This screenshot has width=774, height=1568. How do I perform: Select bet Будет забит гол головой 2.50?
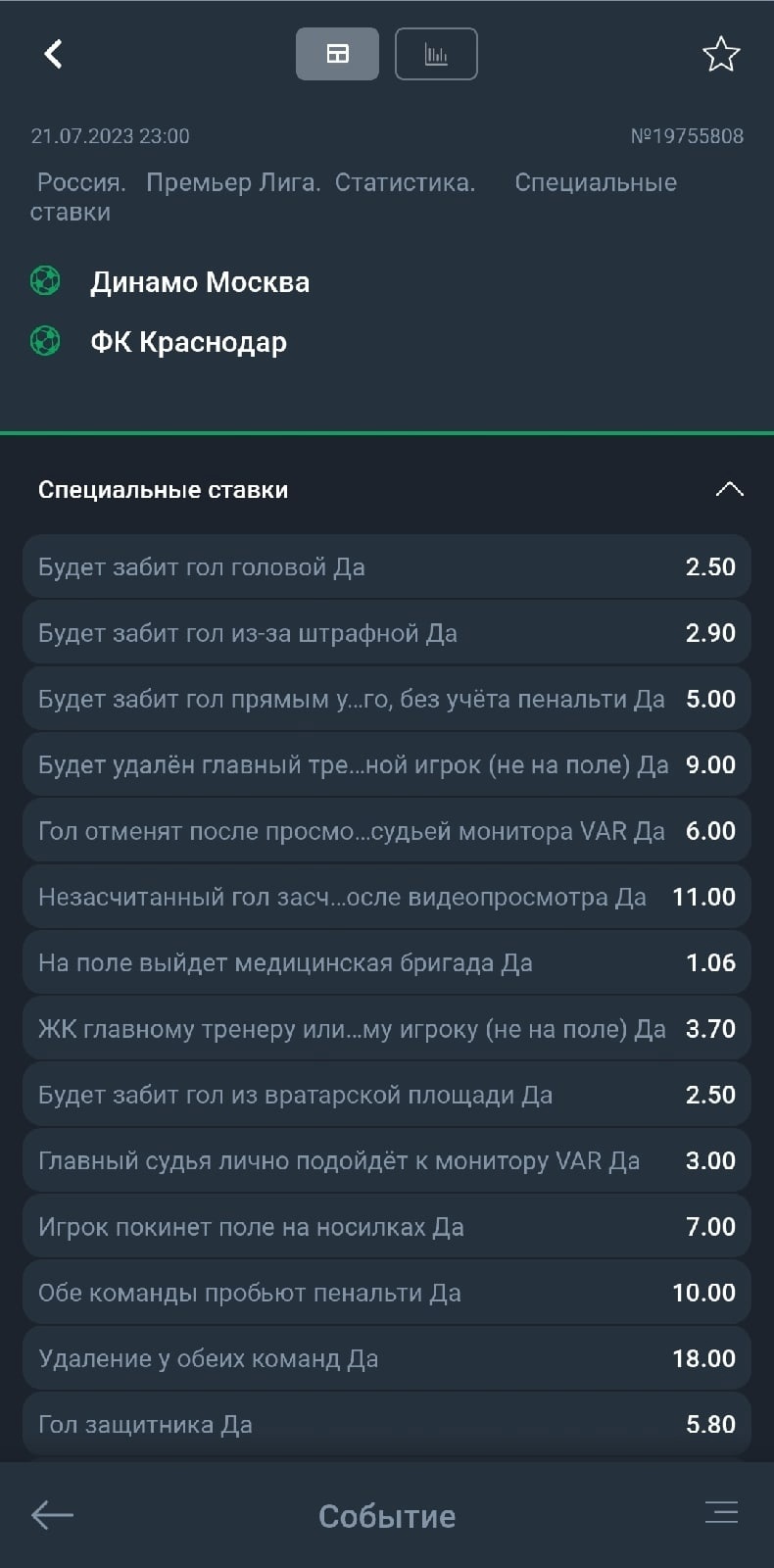pos(387,566)
